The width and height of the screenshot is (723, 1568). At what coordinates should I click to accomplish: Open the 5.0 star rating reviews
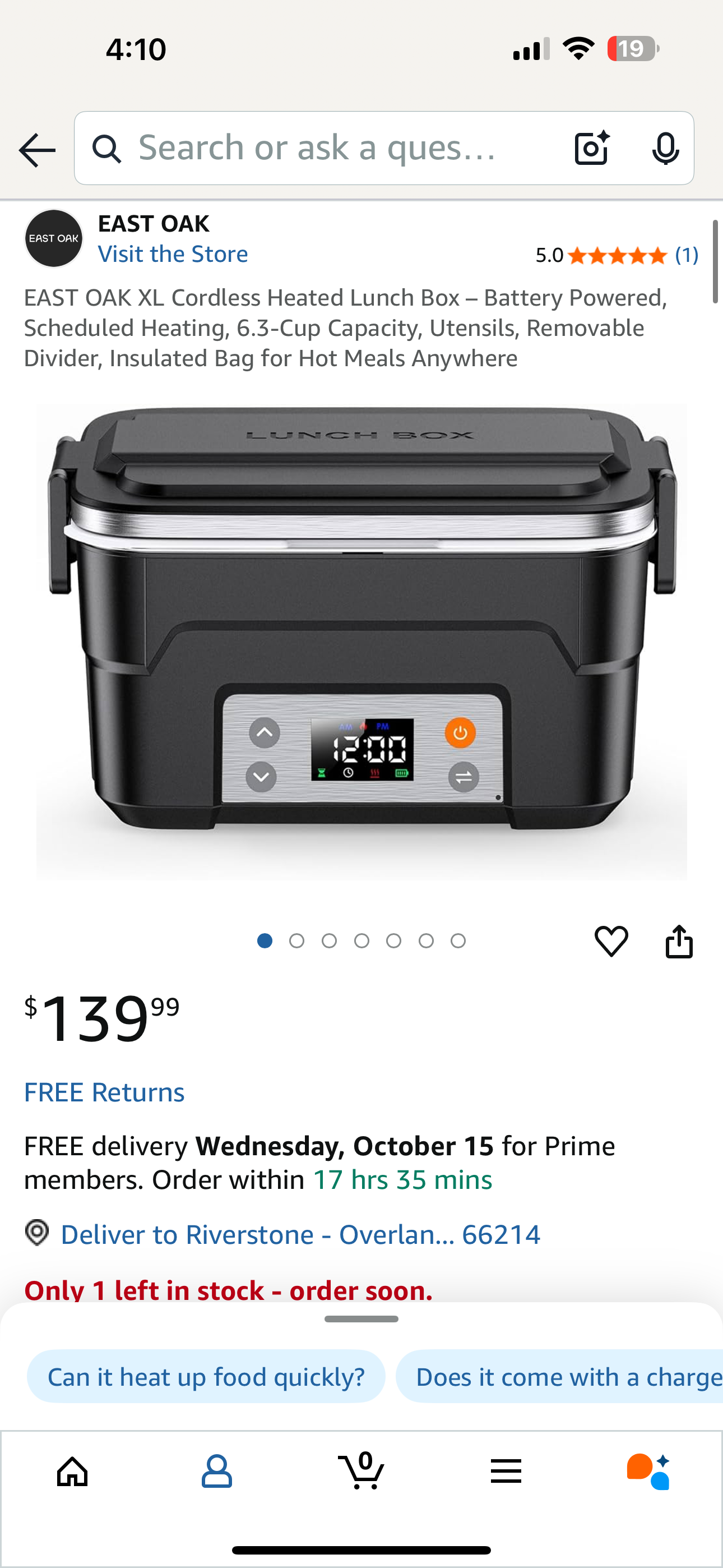(x=616, y=255)
